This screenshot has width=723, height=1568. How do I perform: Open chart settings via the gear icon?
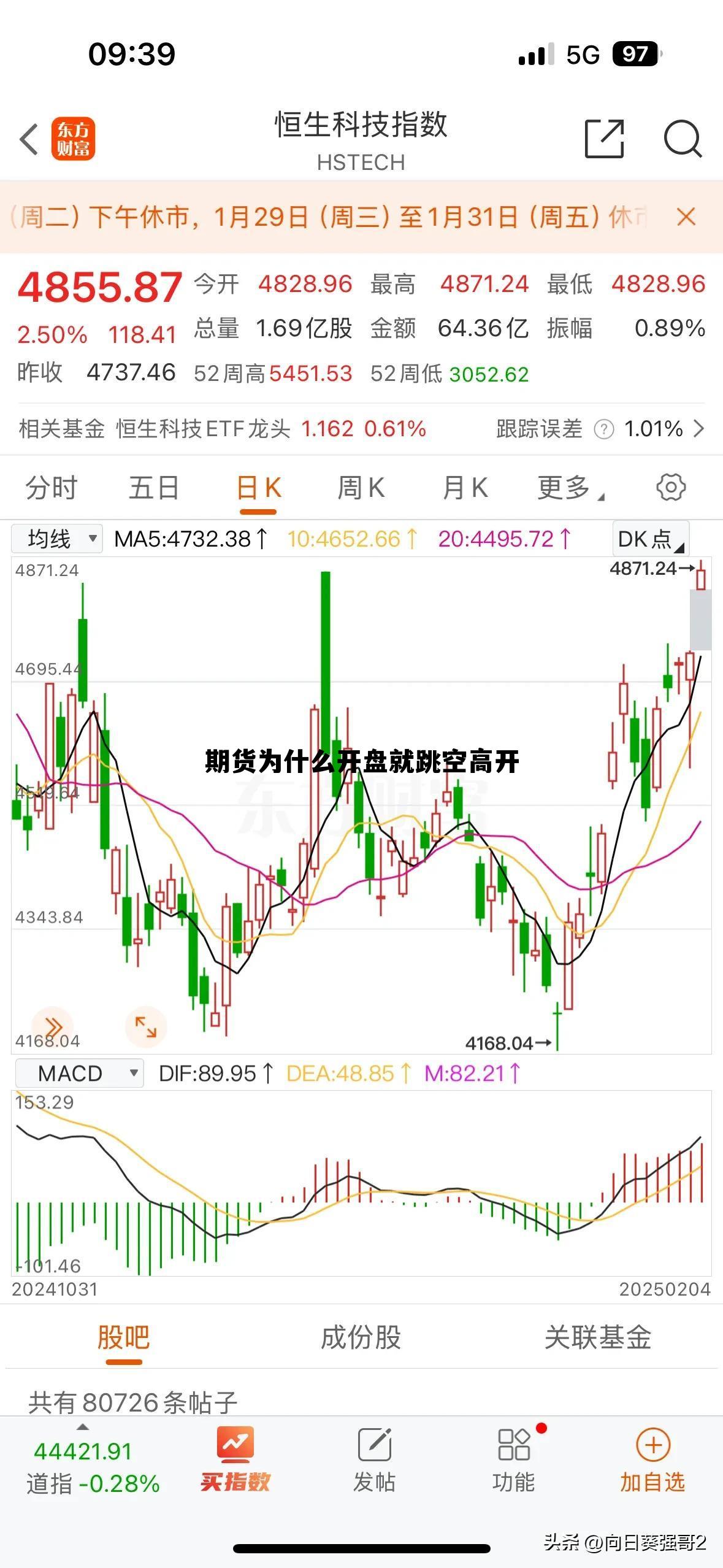[670, 488]
